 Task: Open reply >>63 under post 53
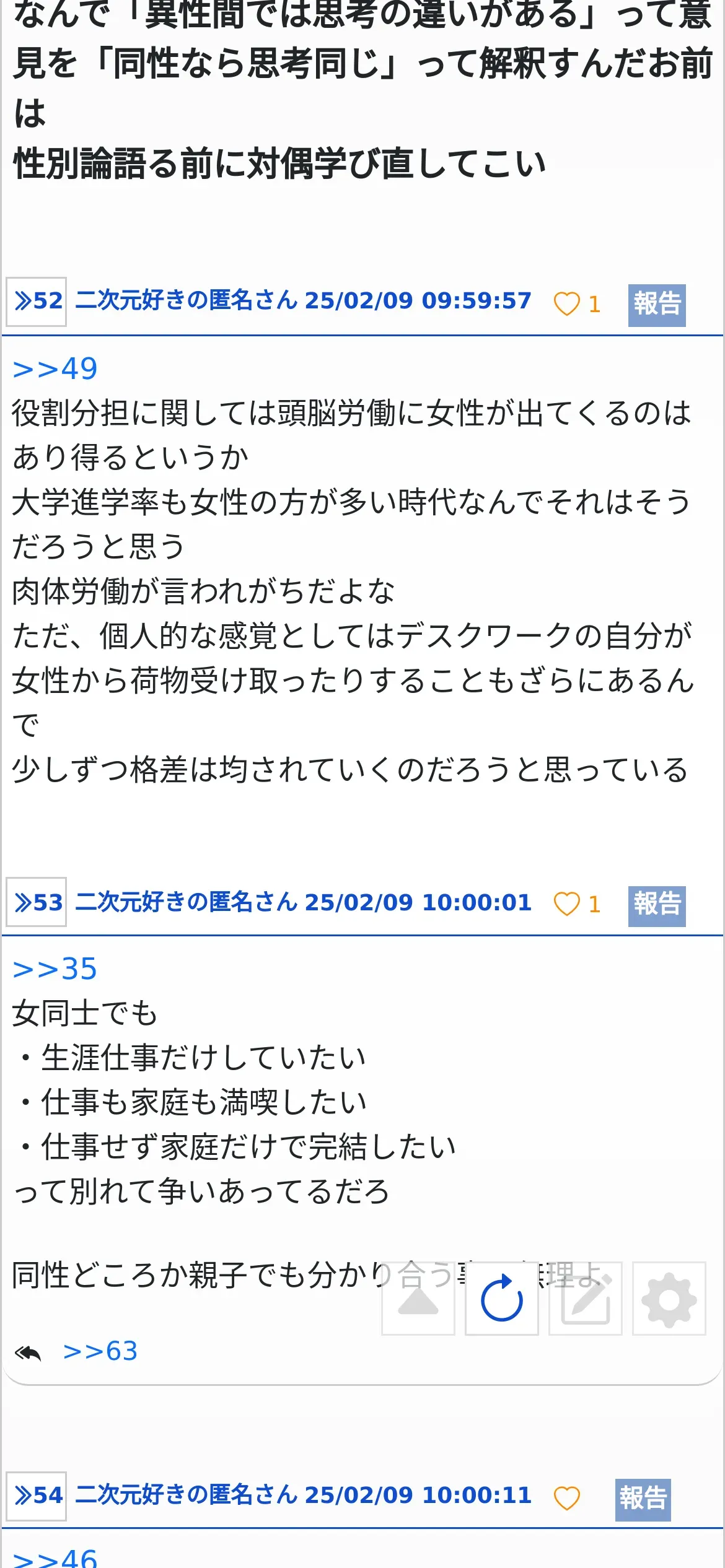click(100, 1351)
